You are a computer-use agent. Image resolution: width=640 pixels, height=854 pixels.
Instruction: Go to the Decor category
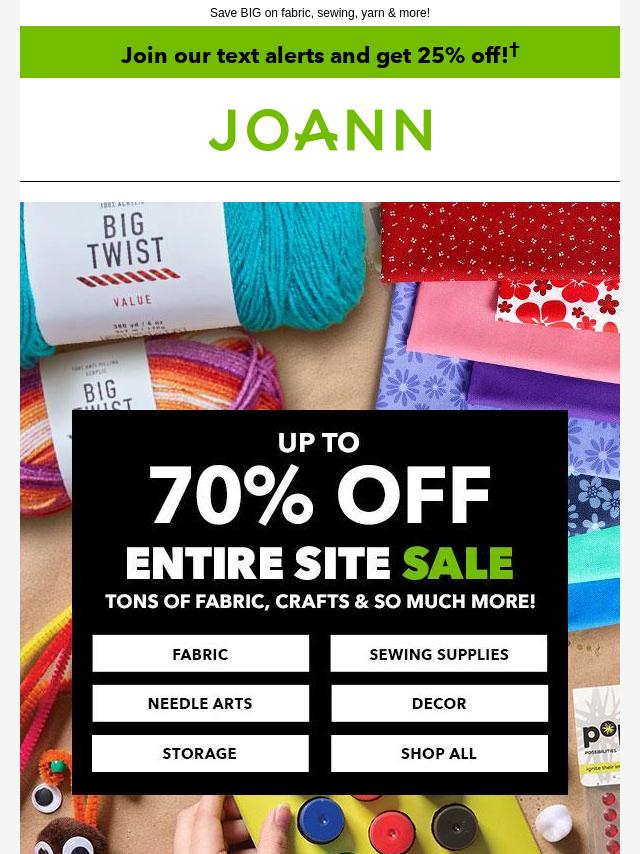pyautogui.click(x=439, y=704)
